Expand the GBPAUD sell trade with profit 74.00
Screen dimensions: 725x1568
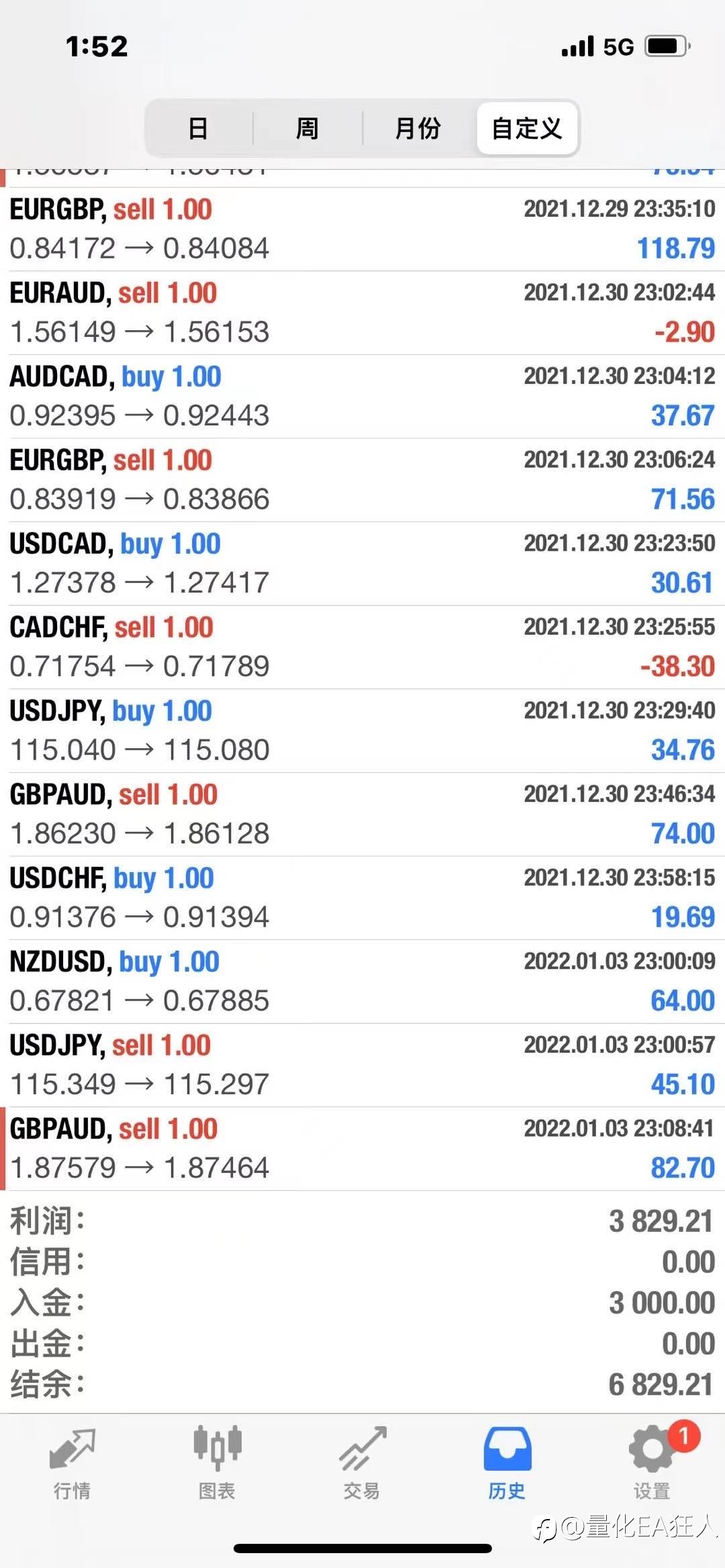pos(362,815)
